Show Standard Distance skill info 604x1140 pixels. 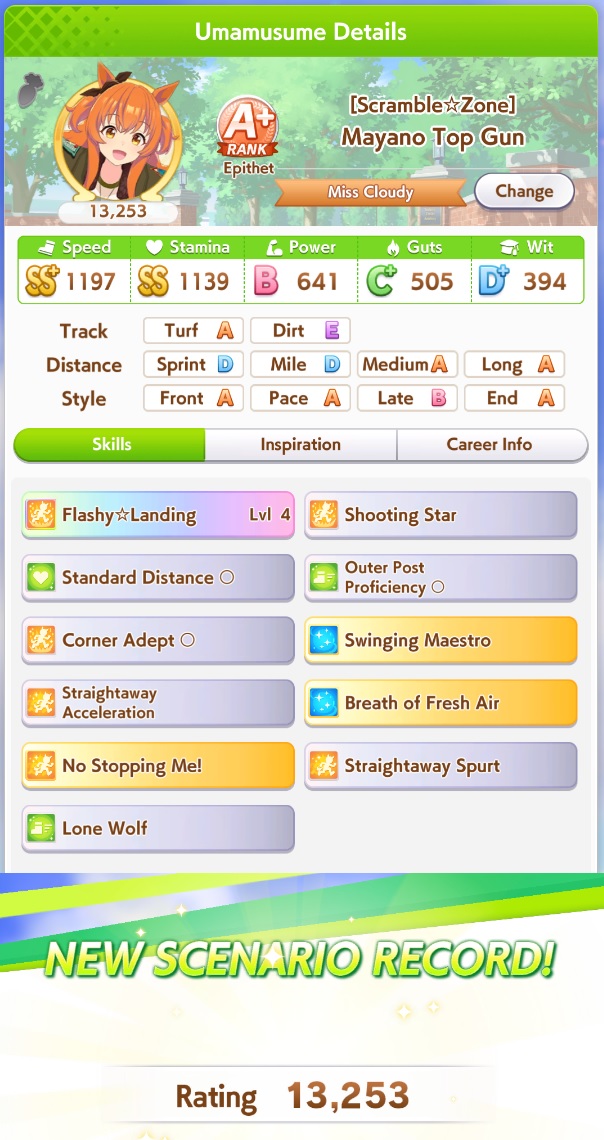[x=158, y=578]
